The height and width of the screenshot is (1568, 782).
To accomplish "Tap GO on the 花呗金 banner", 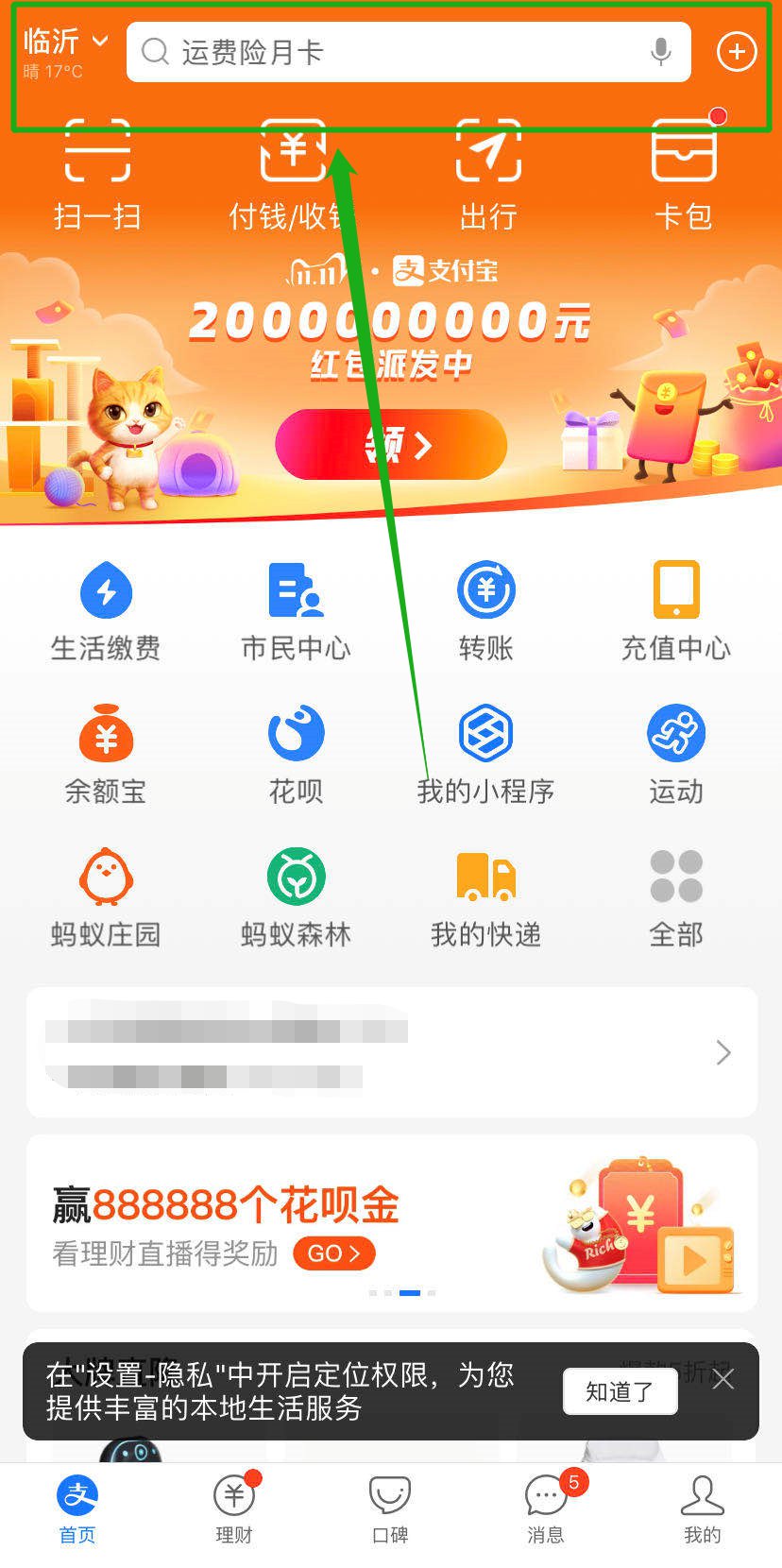I will (334, 1253).
